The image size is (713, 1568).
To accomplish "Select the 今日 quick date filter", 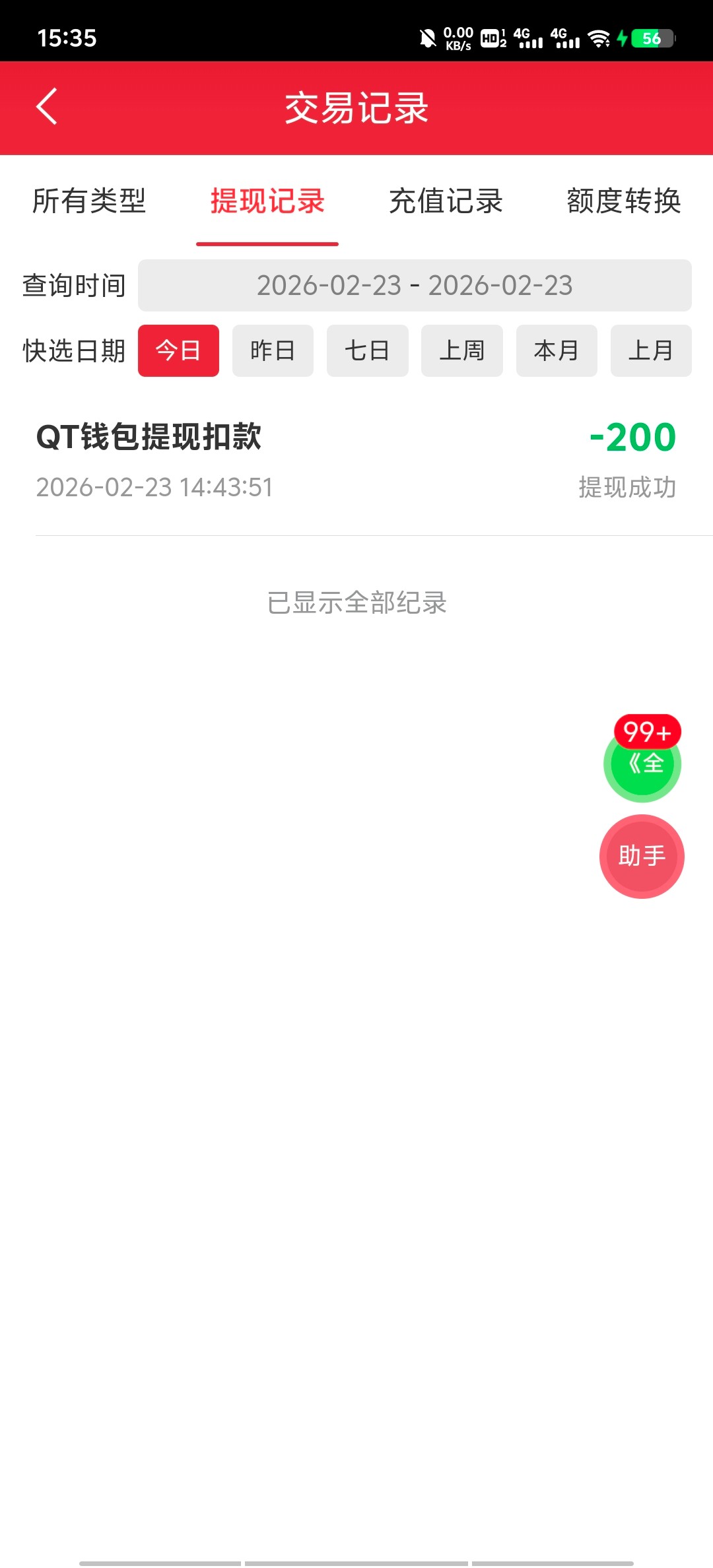I will (x=178, y=350).
